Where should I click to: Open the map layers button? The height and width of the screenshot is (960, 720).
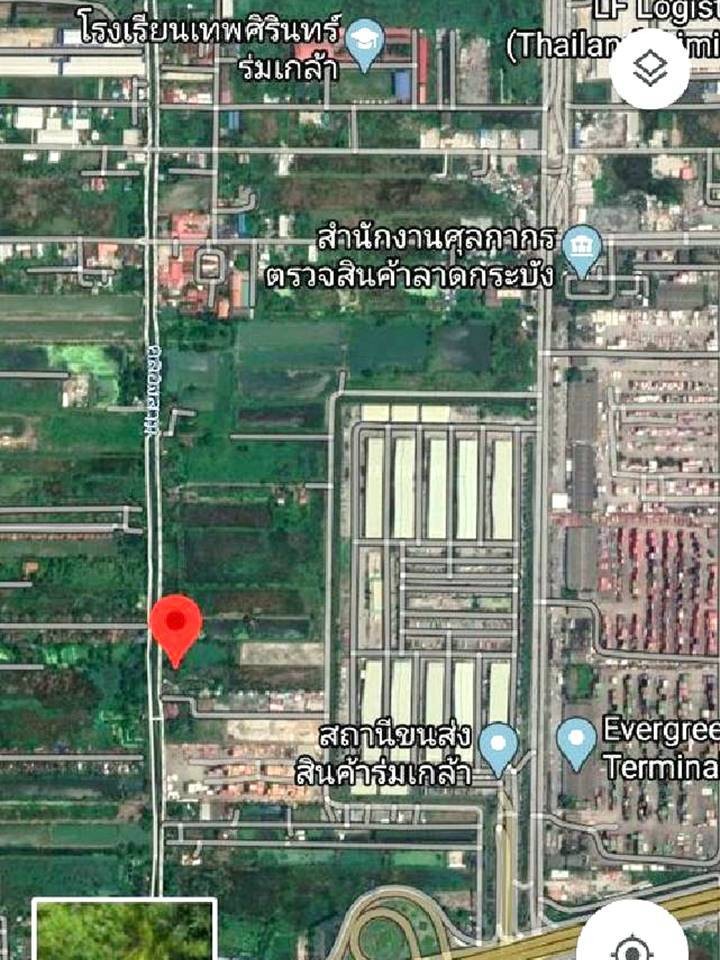(x=650, y=69)
